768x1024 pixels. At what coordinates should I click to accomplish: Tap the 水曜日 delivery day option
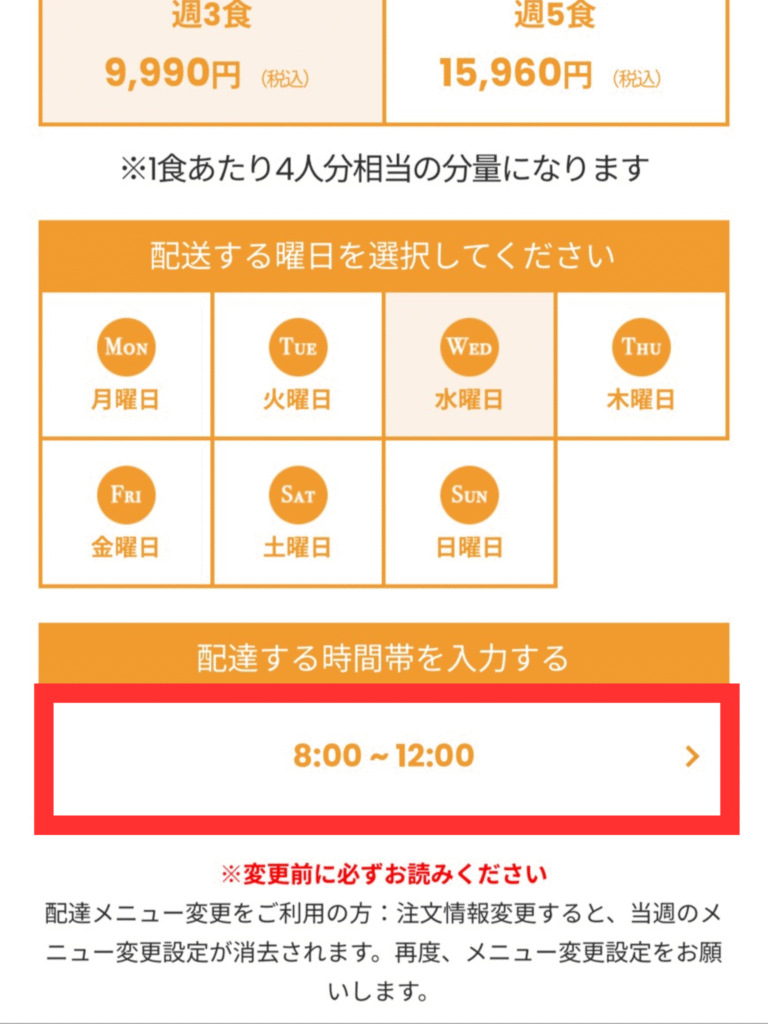coord(469,365)
